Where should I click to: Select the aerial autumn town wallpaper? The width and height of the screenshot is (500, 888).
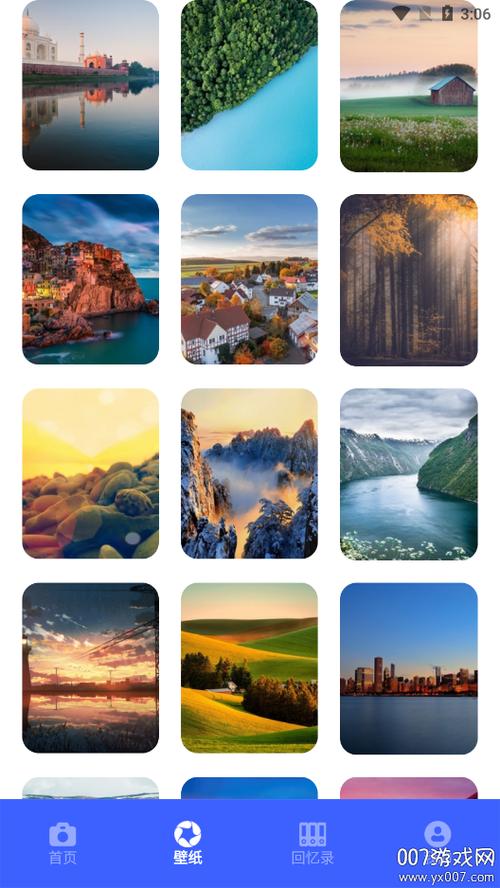(x=250, y=279)
